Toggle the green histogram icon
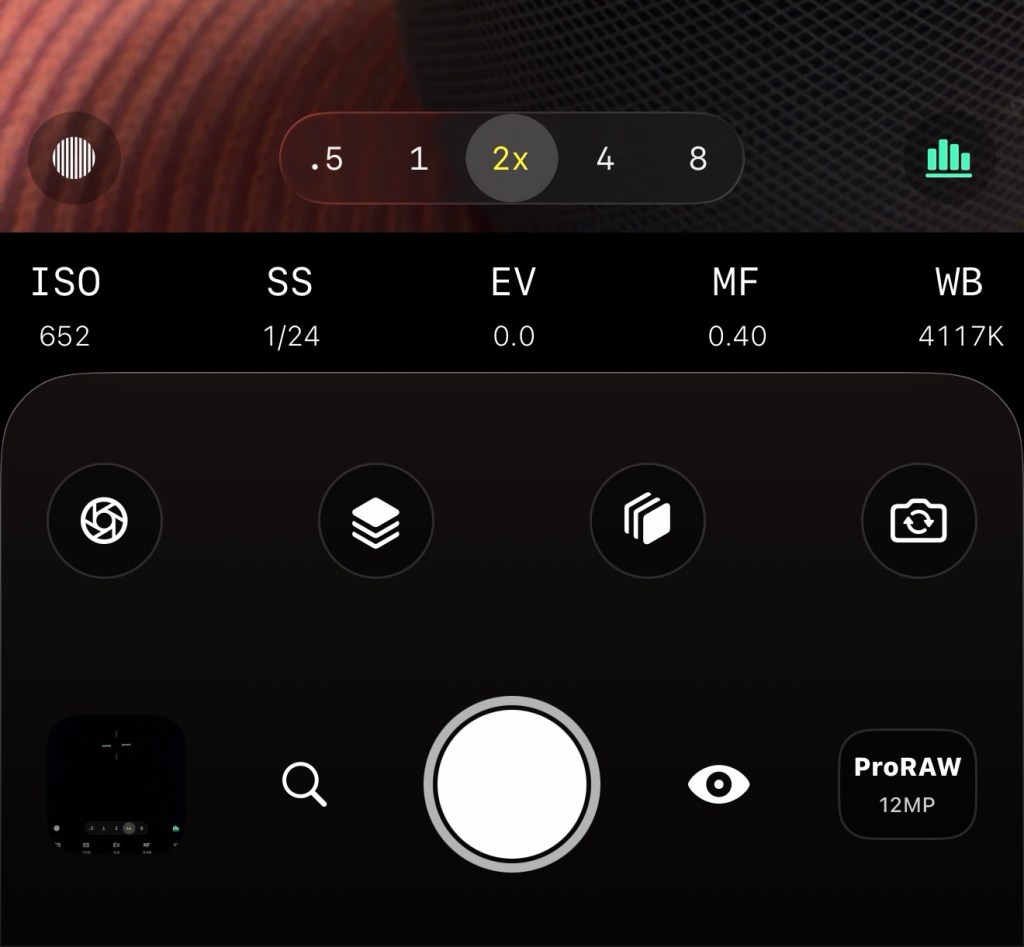 point(948,158)
